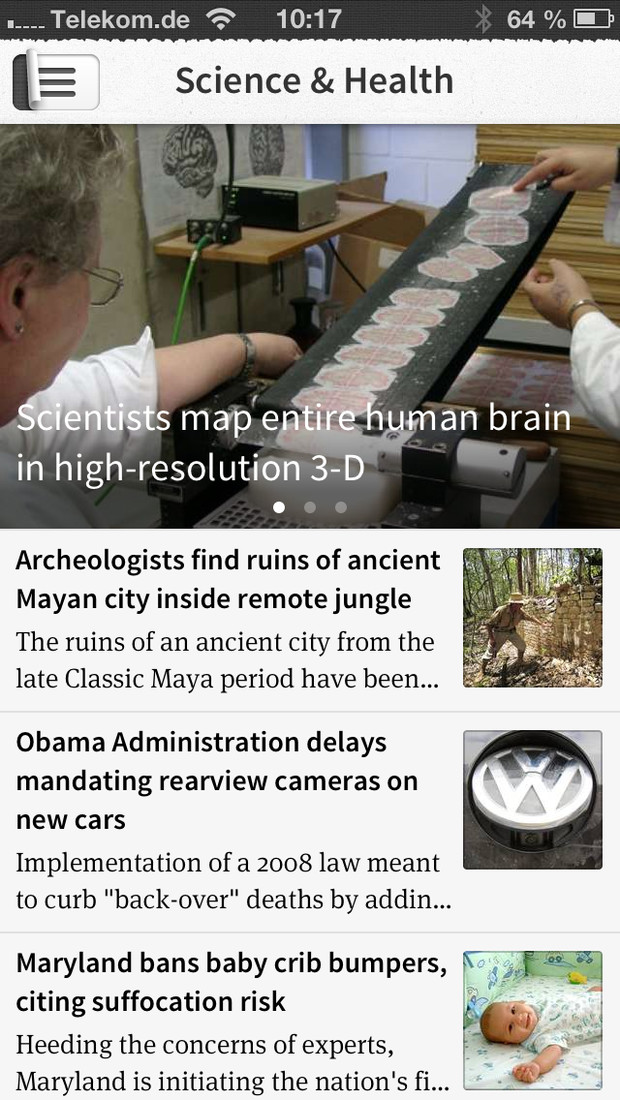
Task: Open the human brain 3-D mapping story
Action: [x=310, y=326]
